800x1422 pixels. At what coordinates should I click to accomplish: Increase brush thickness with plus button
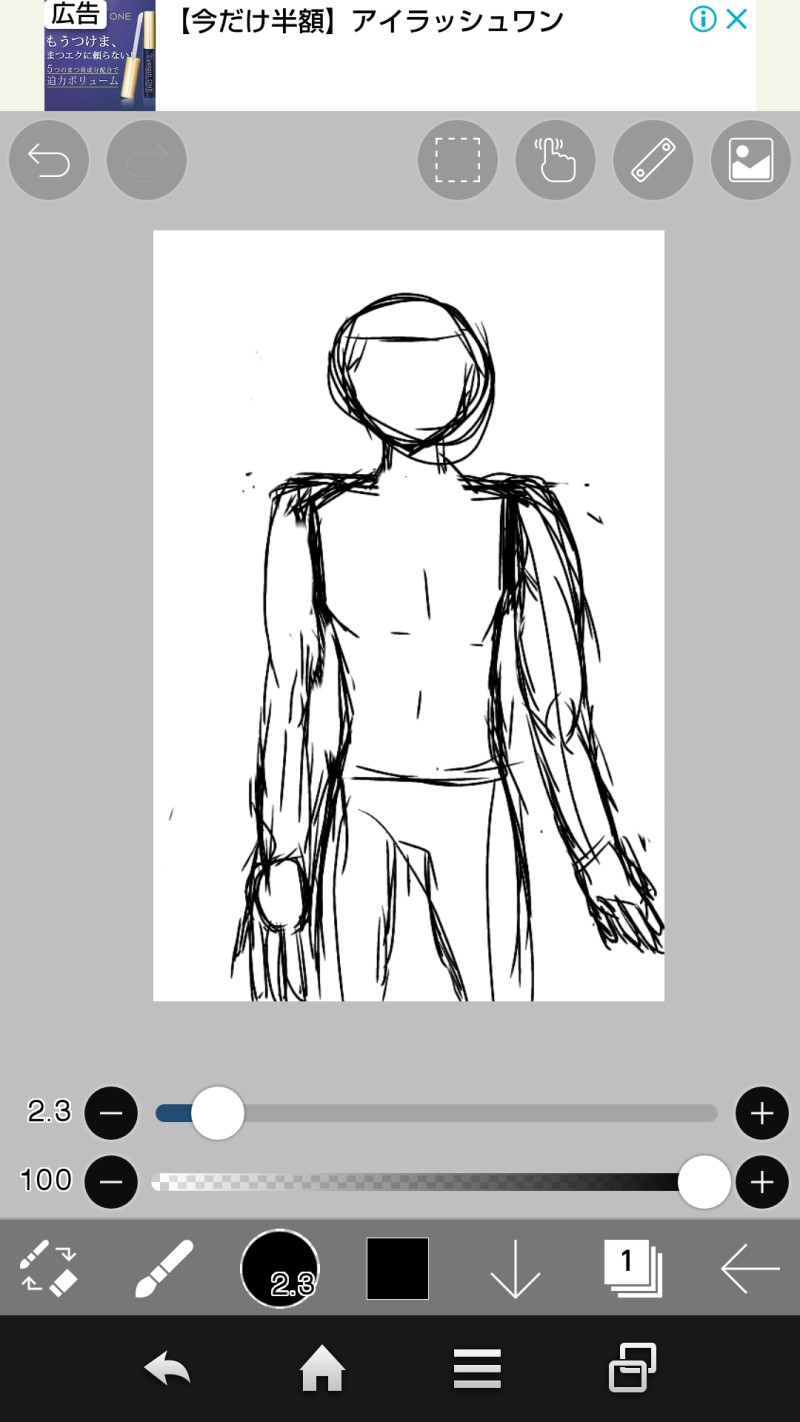(762, 1113)
